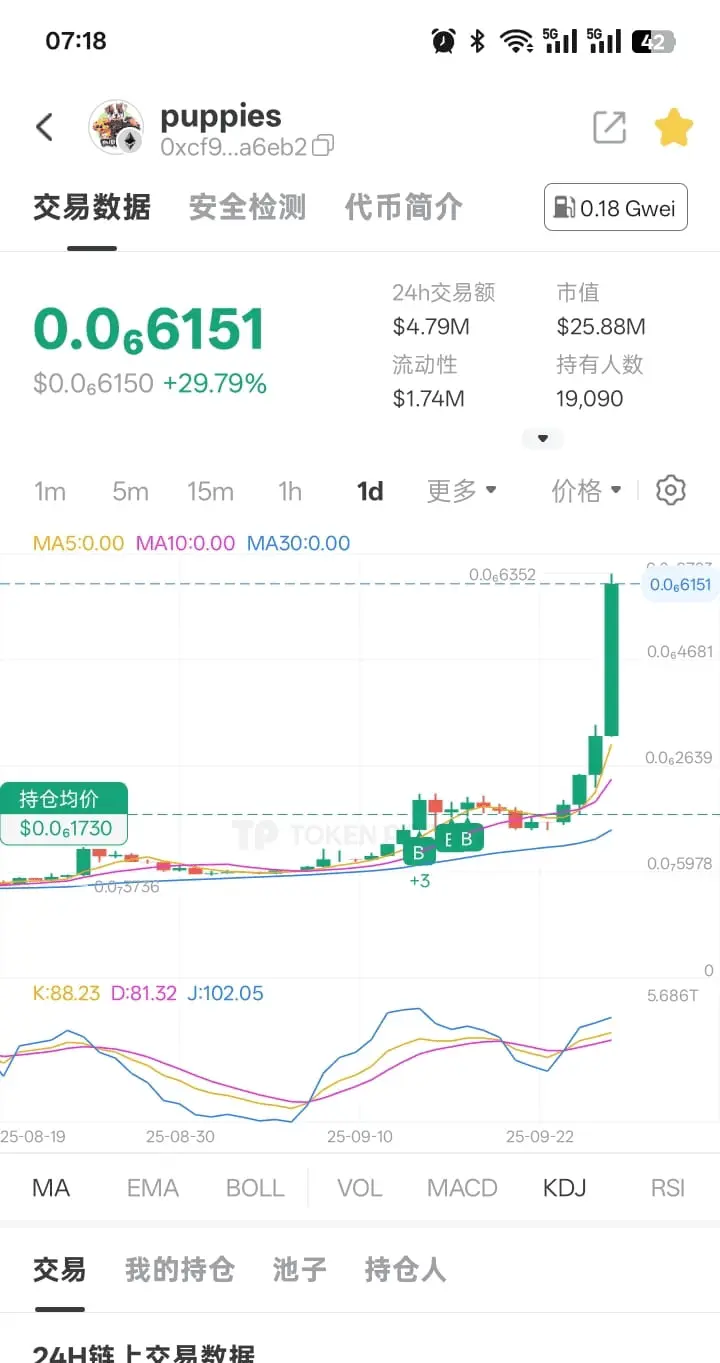Viewport: 720px width, 1363px height.
Task: Switch to the 安全检测 tab
Action: 247,207
